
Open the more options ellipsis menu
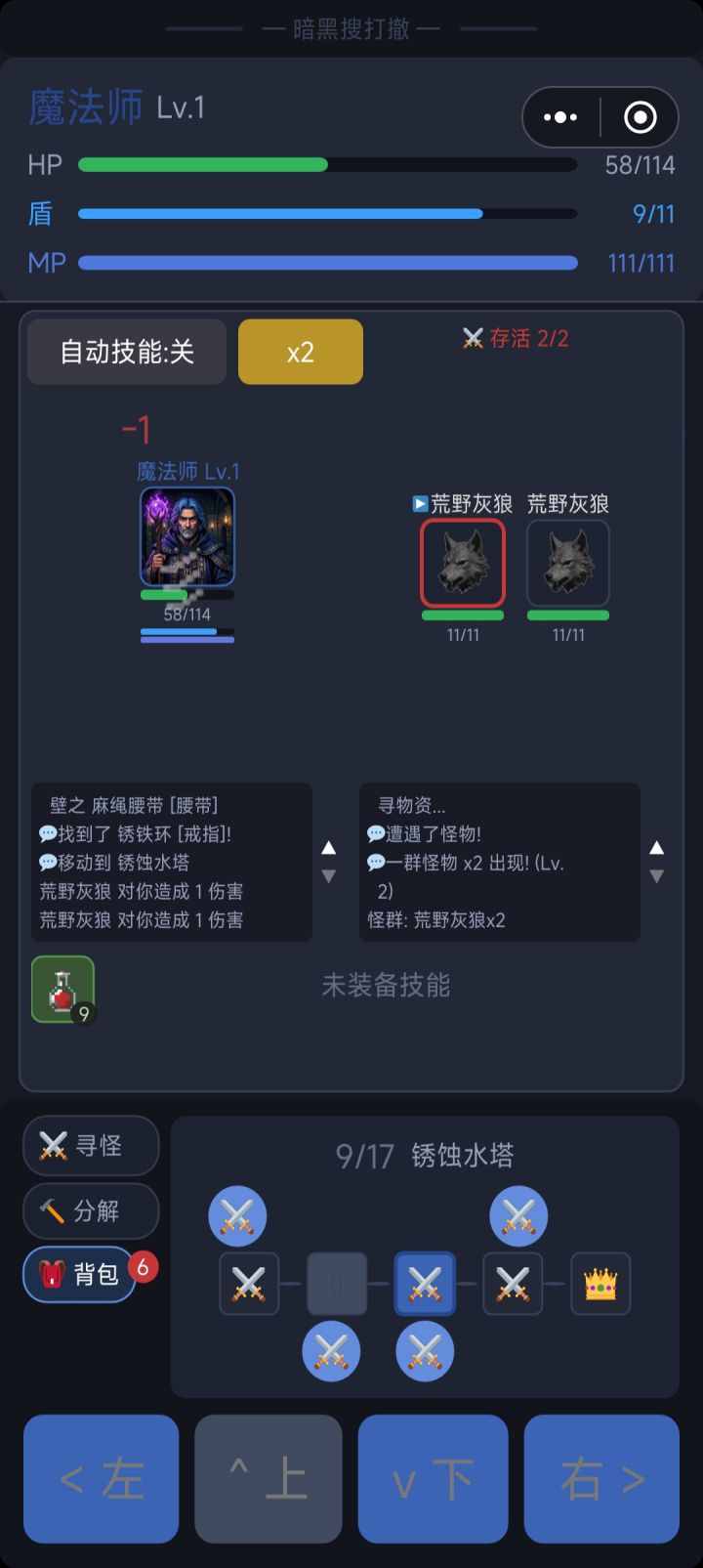(559, 116)
